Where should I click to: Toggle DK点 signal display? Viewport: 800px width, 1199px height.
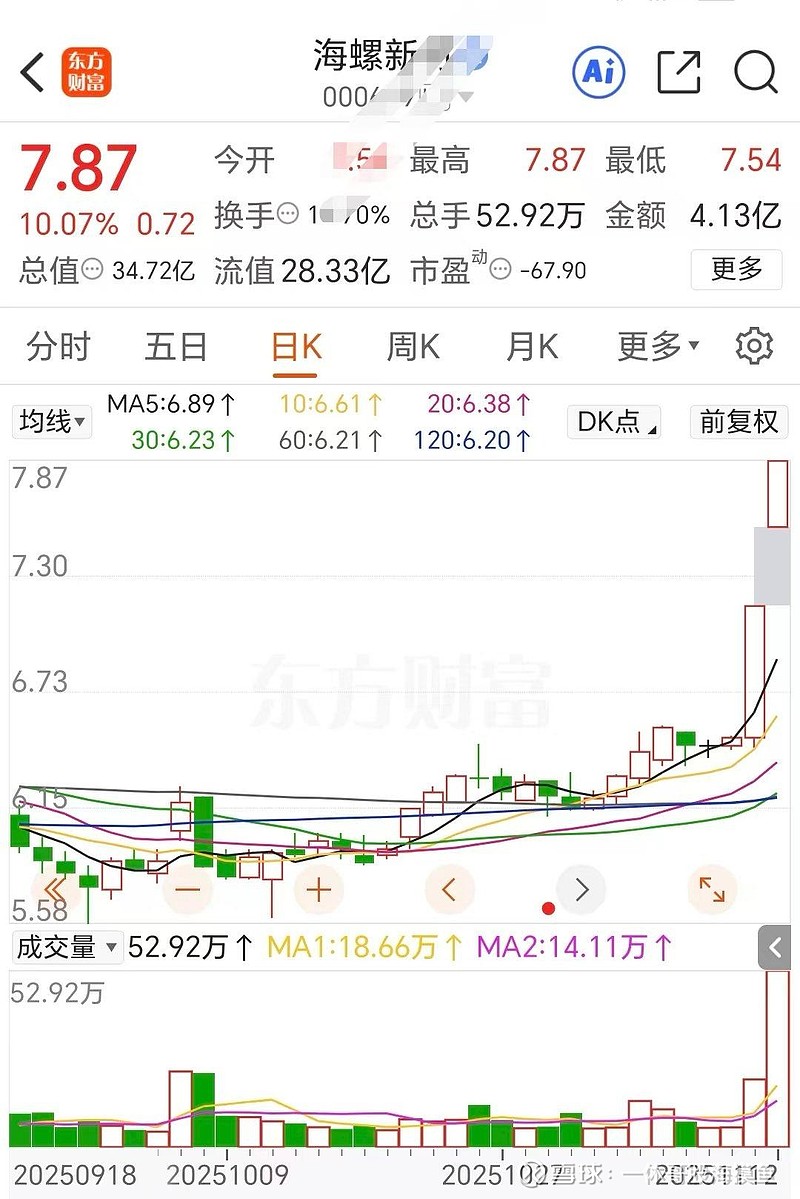click(x=612, y=422)
